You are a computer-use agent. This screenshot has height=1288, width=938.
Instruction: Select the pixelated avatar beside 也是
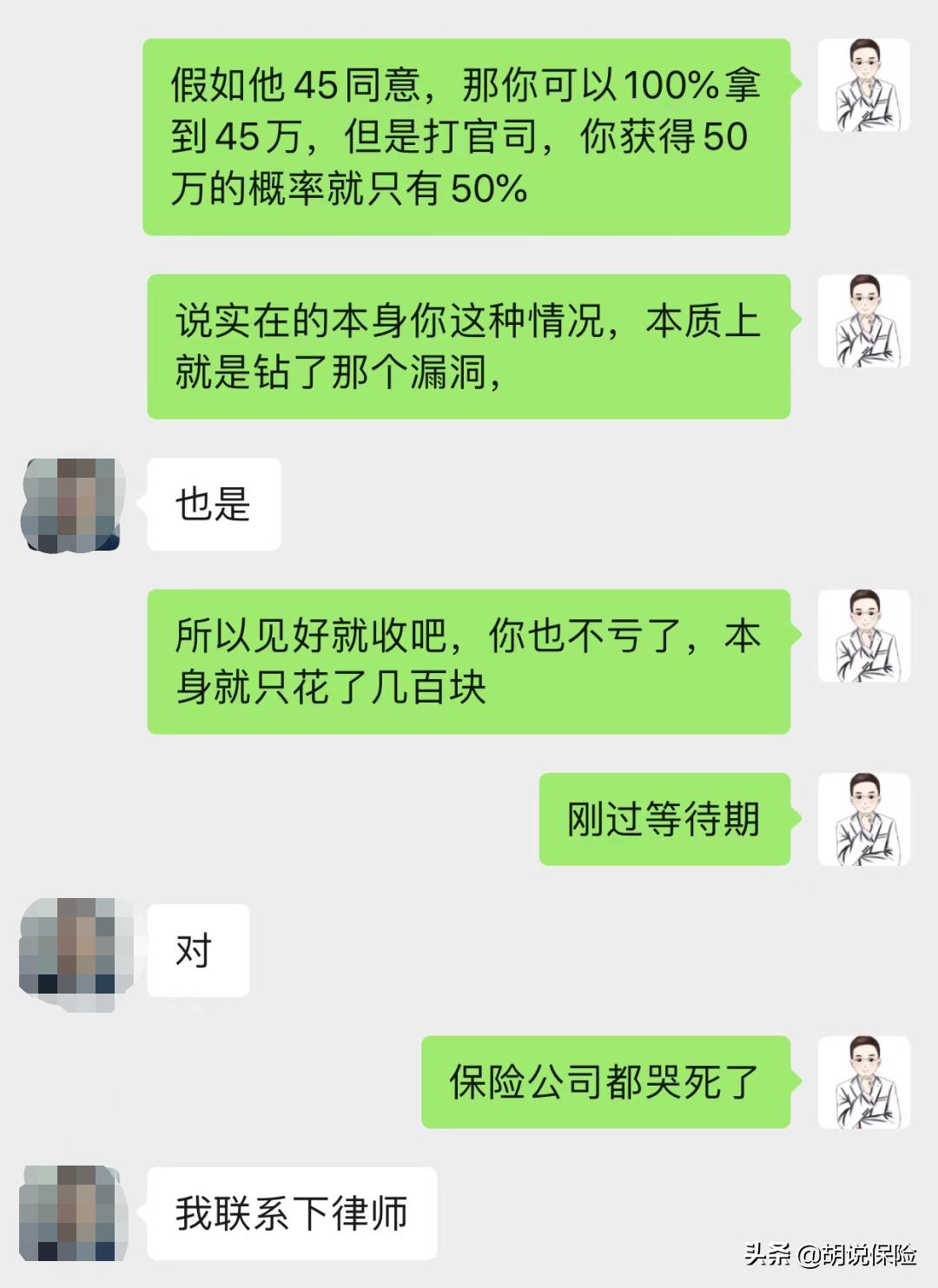(x=74, y=504)
